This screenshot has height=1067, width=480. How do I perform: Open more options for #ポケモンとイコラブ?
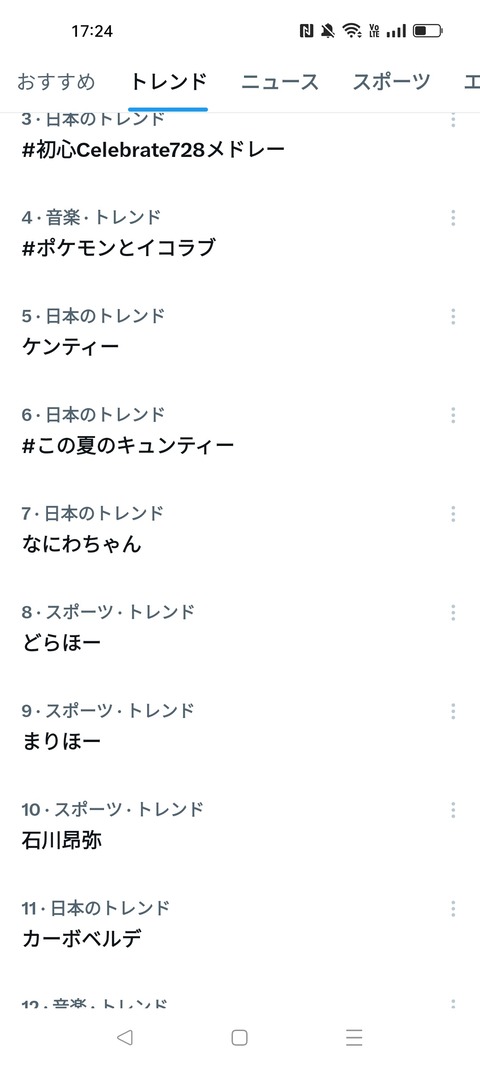coord(453,218)
